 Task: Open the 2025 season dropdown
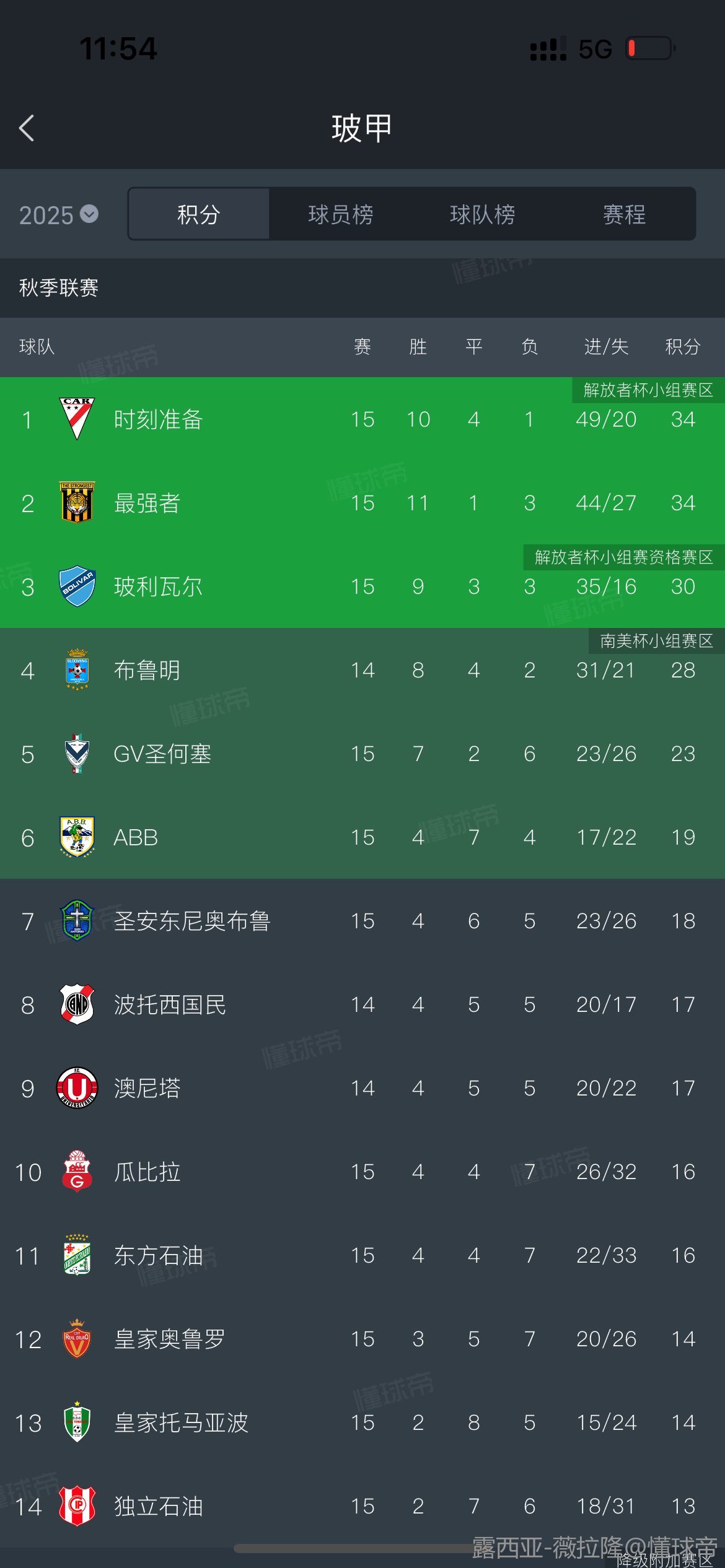(59, 215)
